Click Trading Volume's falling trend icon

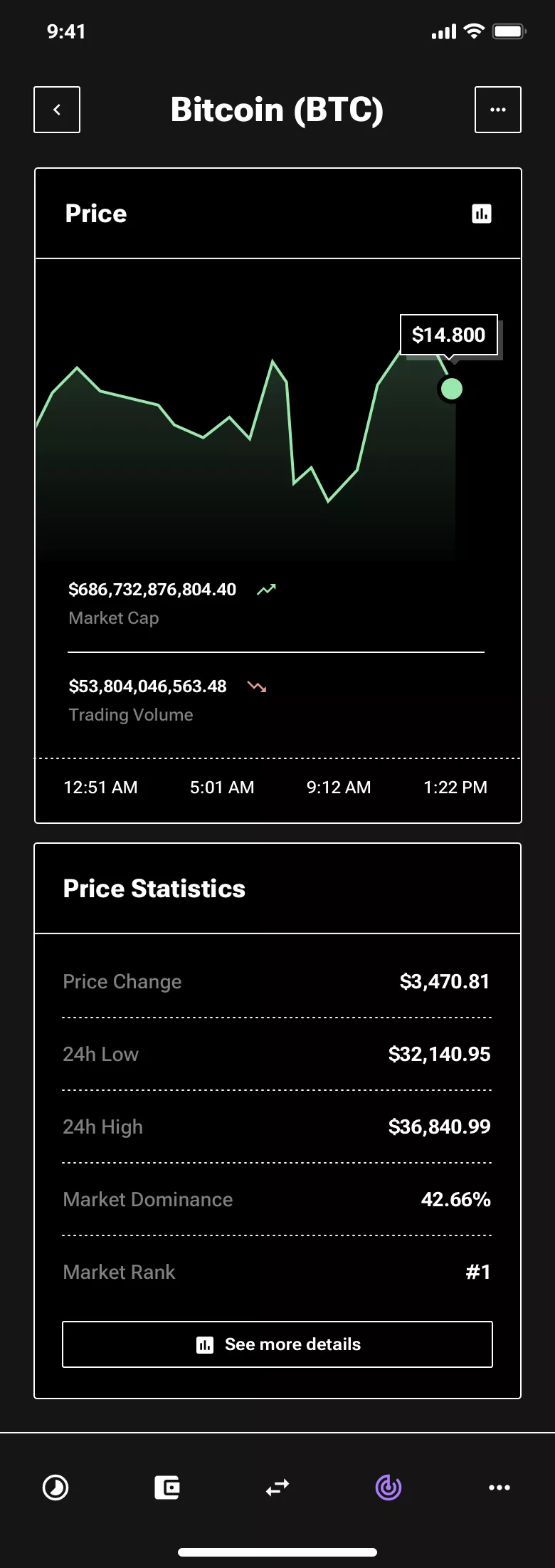pyautogui.click(x=256, y=686)
